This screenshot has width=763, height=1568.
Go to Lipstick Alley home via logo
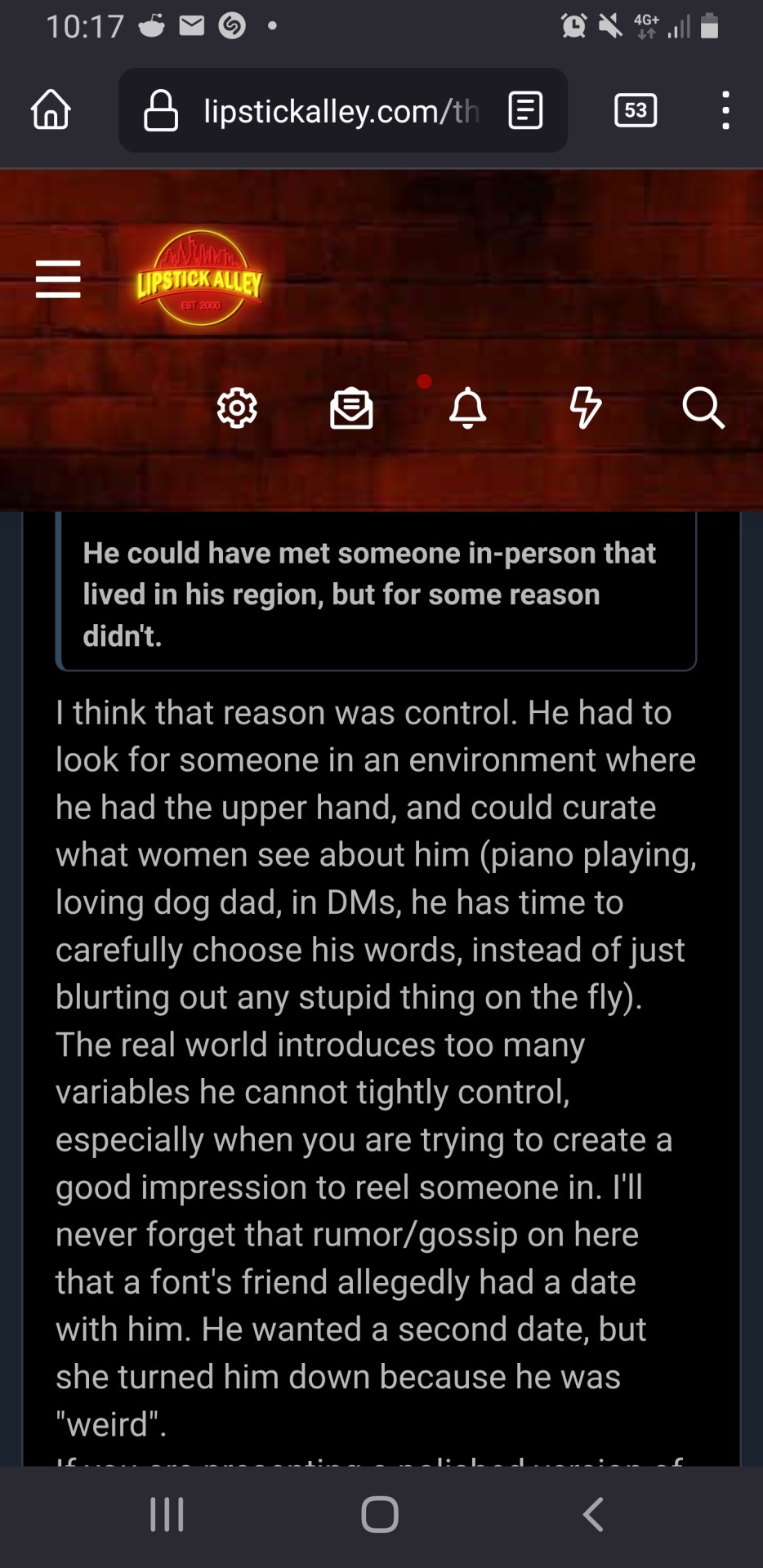click(x=200, y=279)
